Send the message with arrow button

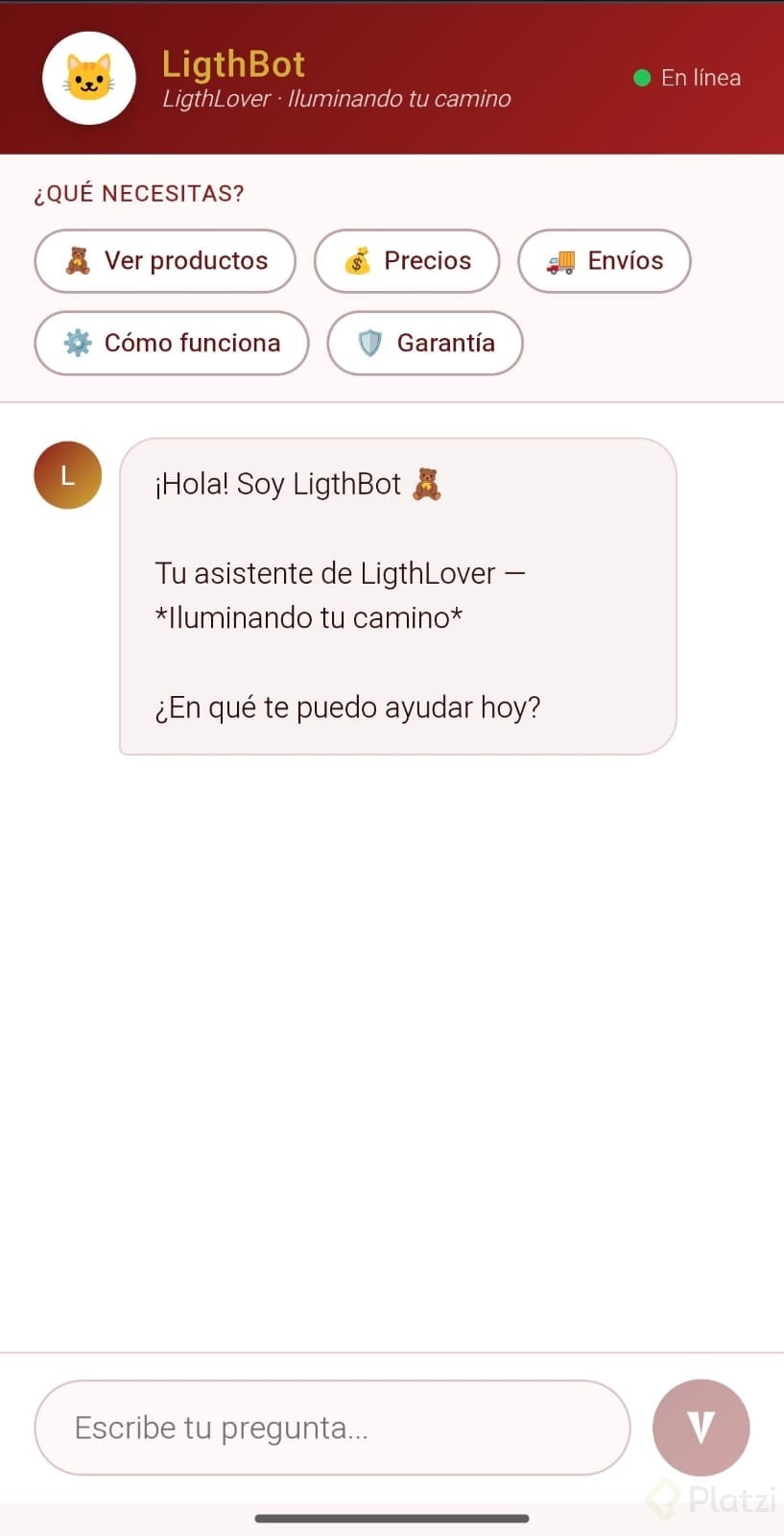(701, 1427)
